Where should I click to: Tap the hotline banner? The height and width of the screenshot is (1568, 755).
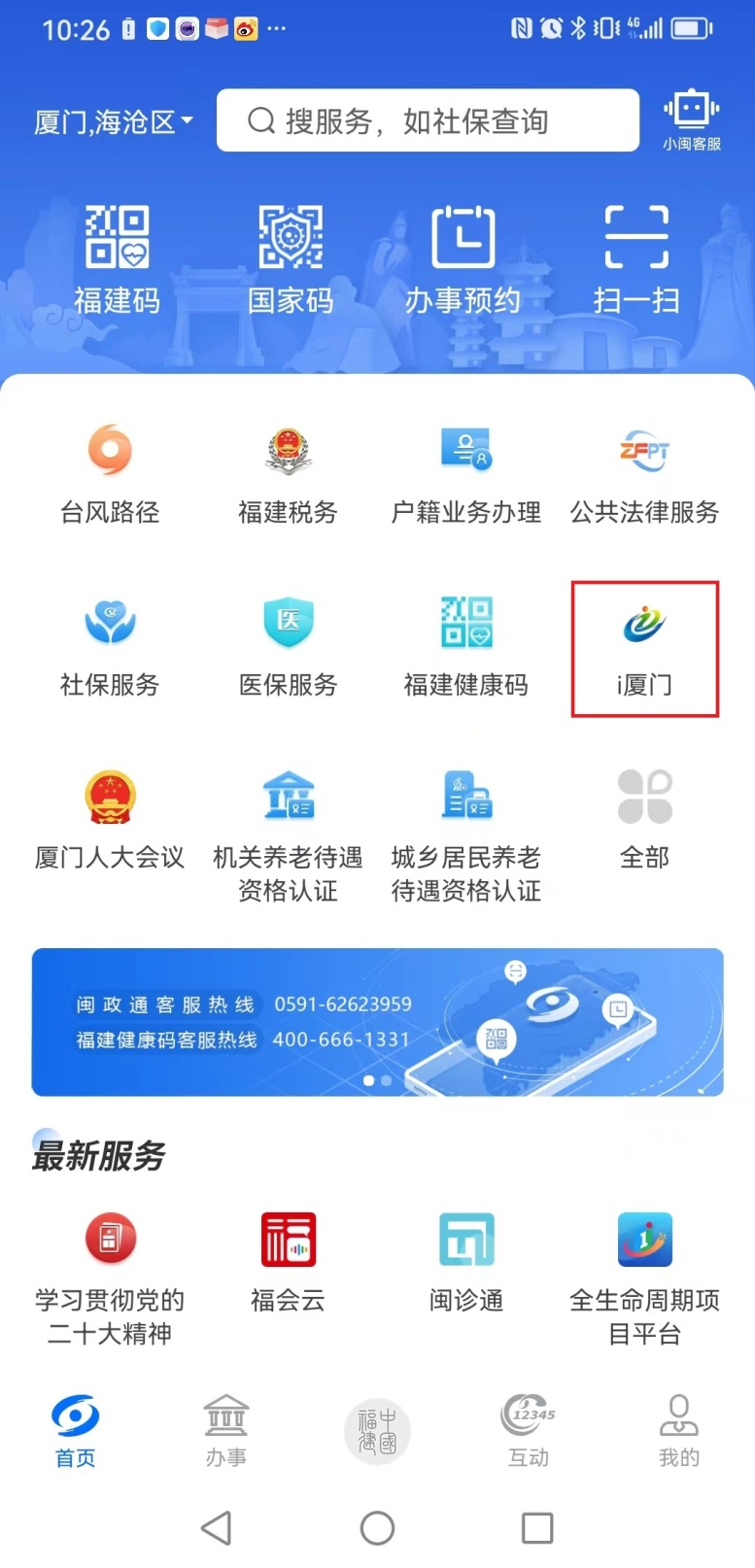click(377, 1022)
